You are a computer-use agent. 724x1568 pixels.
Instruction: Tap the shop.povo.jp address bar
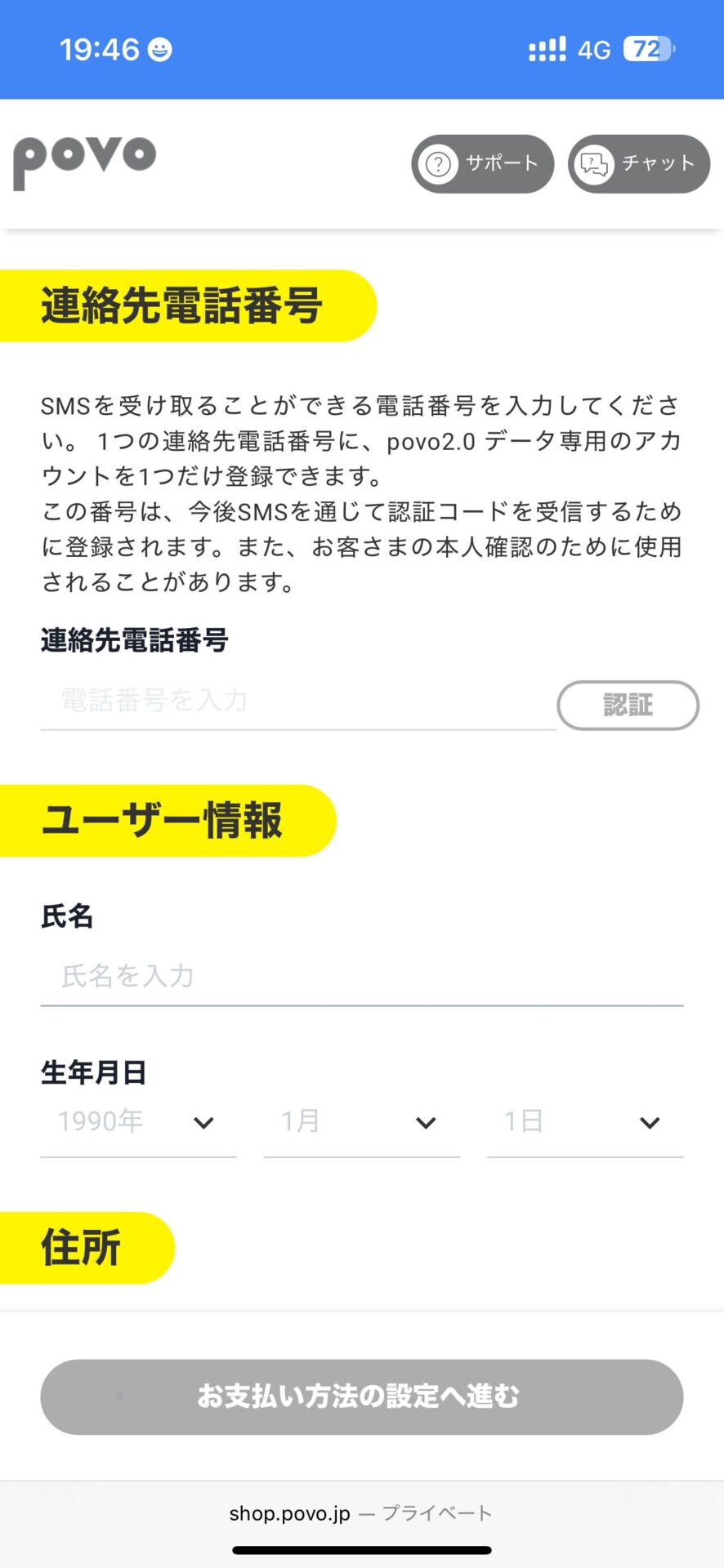click(x=361, y=1513)
